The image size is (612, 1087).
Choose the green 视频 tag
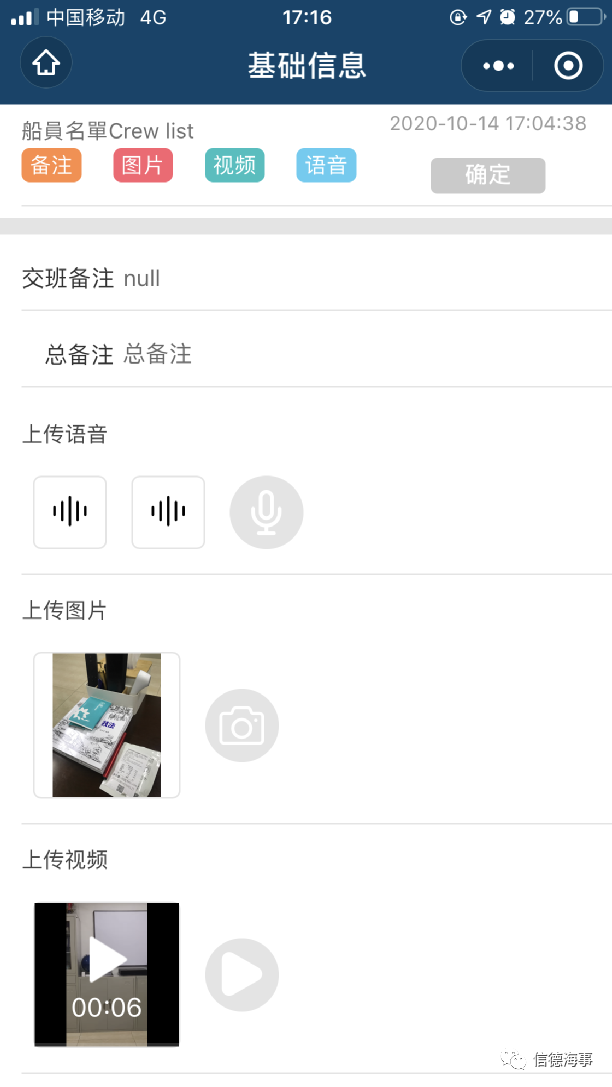[x=235, y=165]
